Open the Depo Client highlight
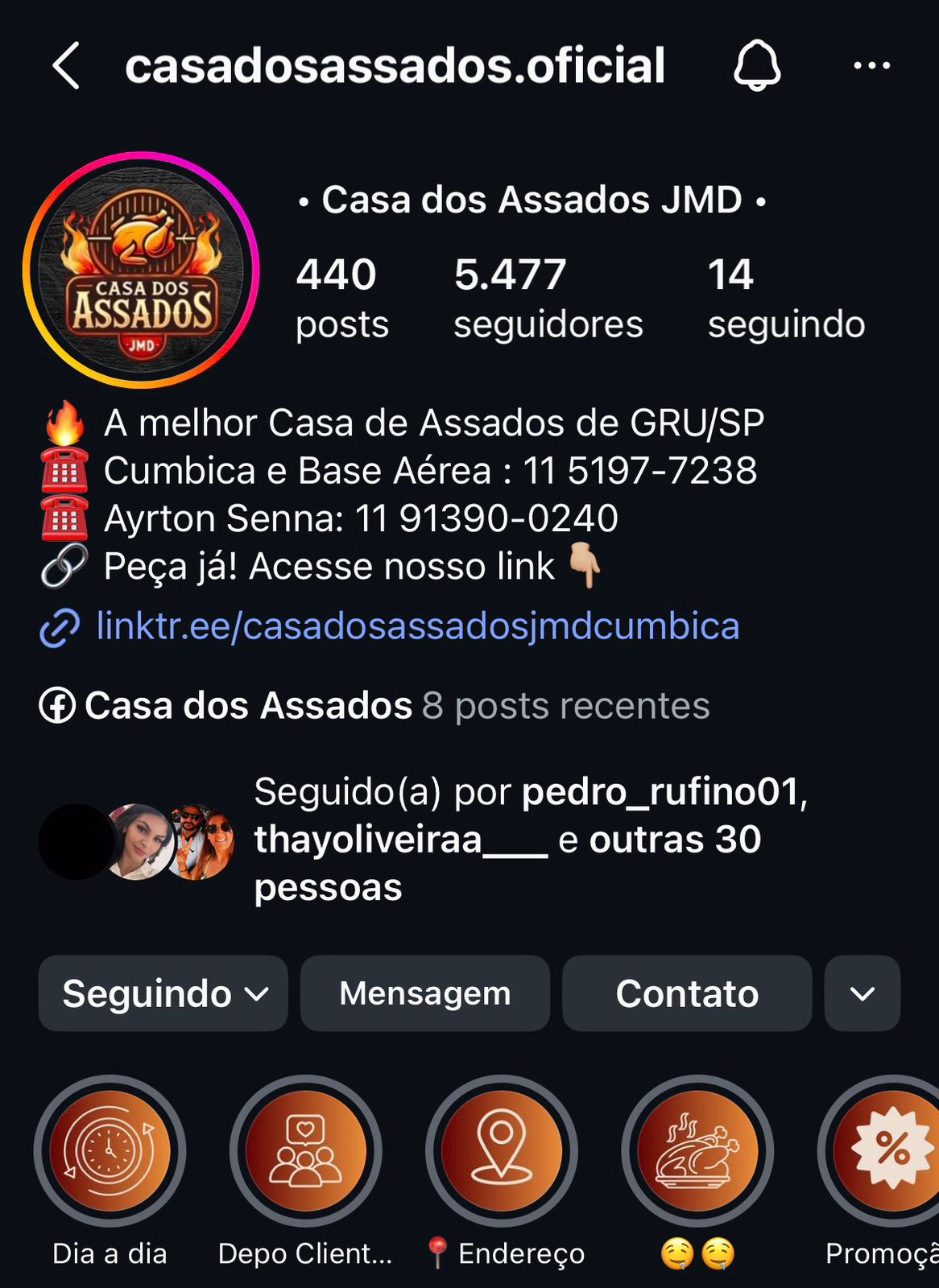The width and height of the screenshot is (939, 1288). point(305,1151)
